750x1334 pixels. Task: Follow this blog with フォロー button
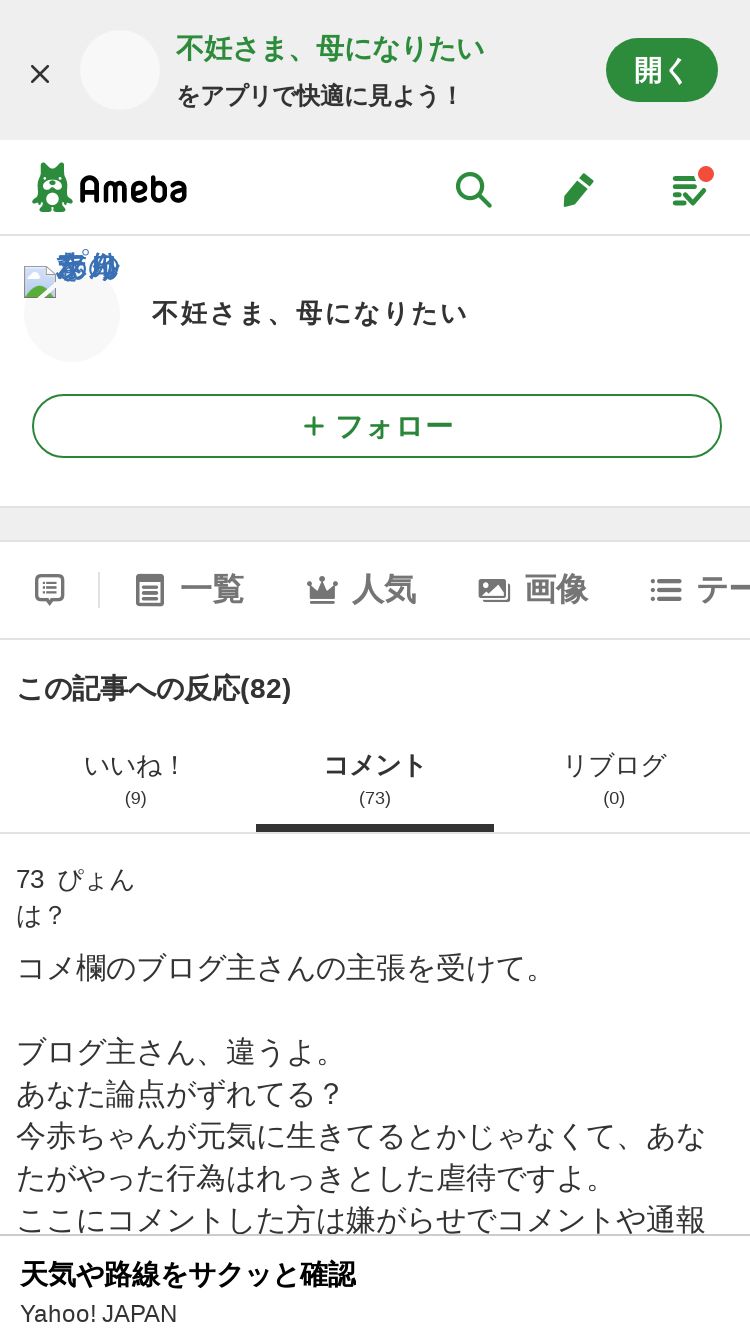377,426
